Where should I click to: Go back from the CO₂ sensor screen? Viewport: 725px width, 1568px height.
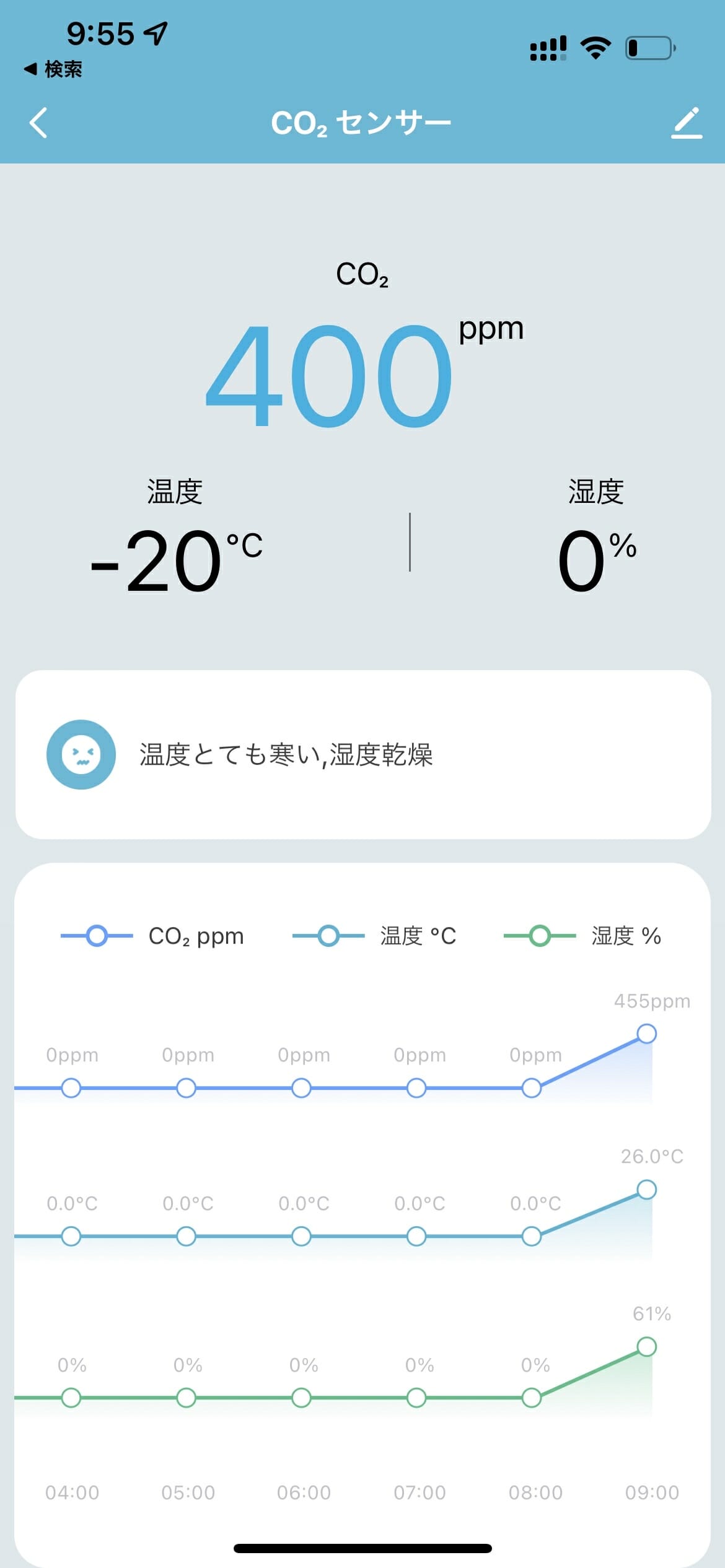pyautogui.click(x=38, y=123)
